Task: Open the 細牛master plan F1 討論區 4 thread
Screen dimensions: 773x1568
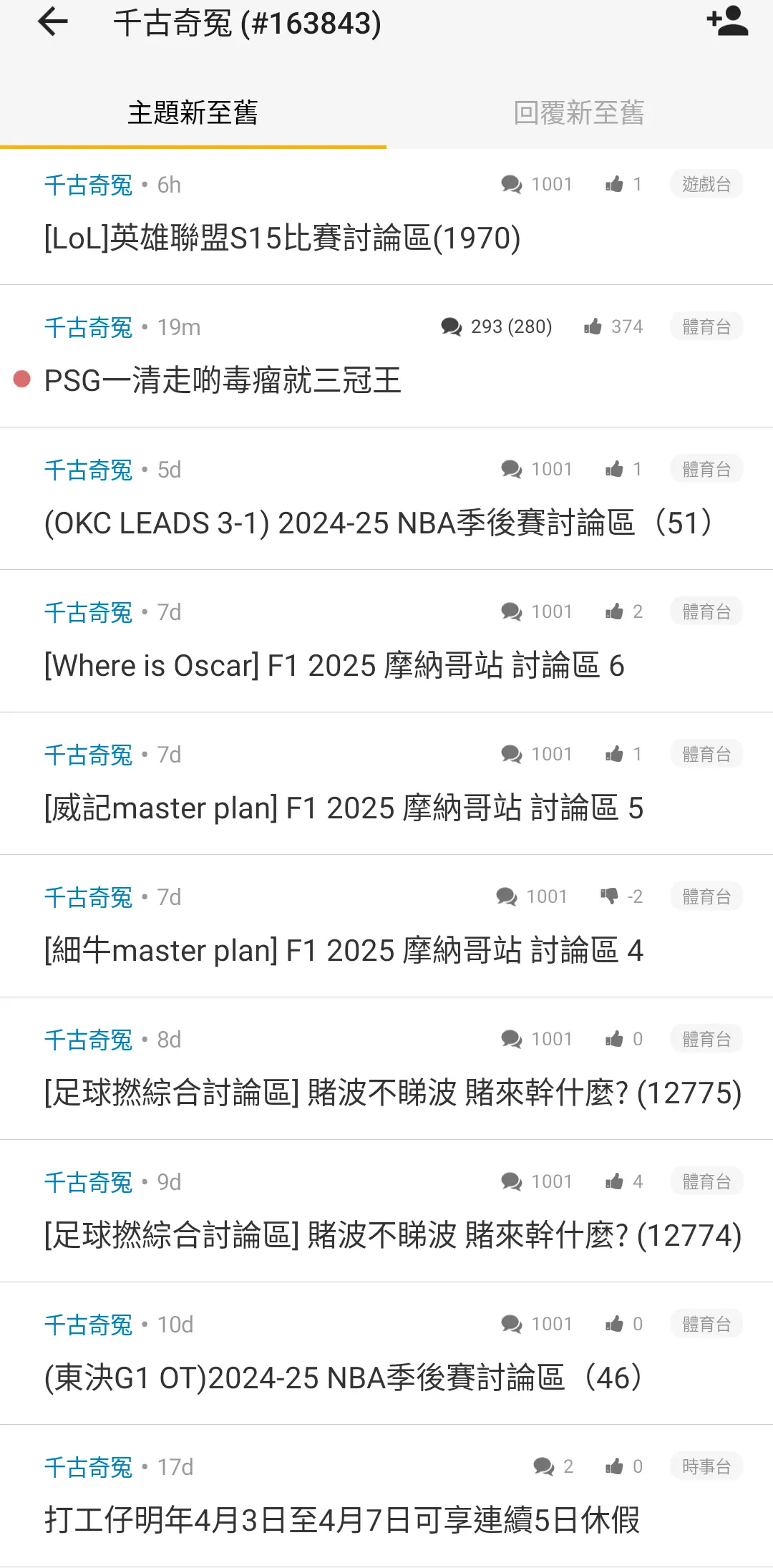Action: tap(386, 926)
